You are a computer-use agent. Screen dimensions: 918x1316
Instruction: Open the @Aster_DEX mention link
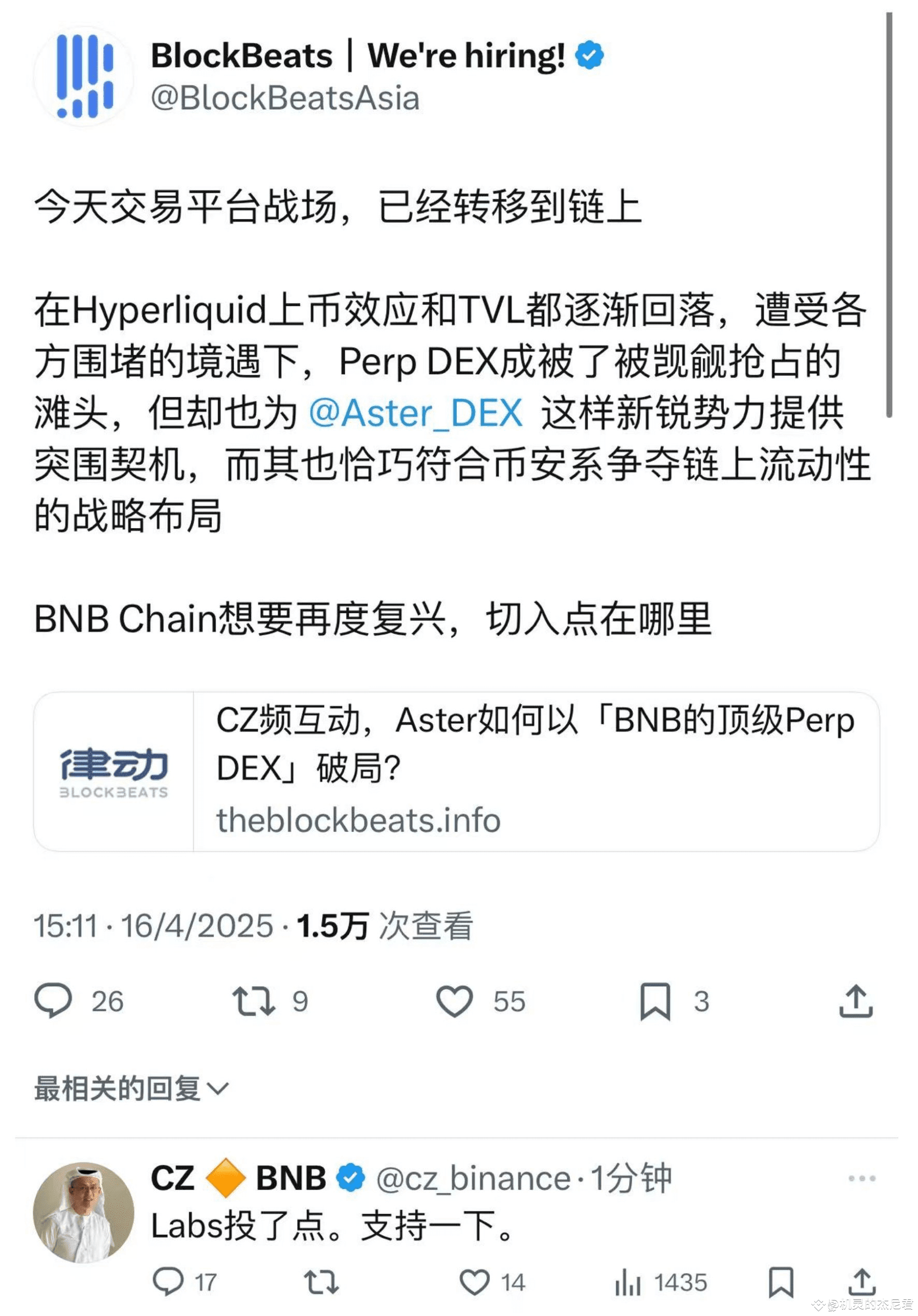[x=416, y=414]
